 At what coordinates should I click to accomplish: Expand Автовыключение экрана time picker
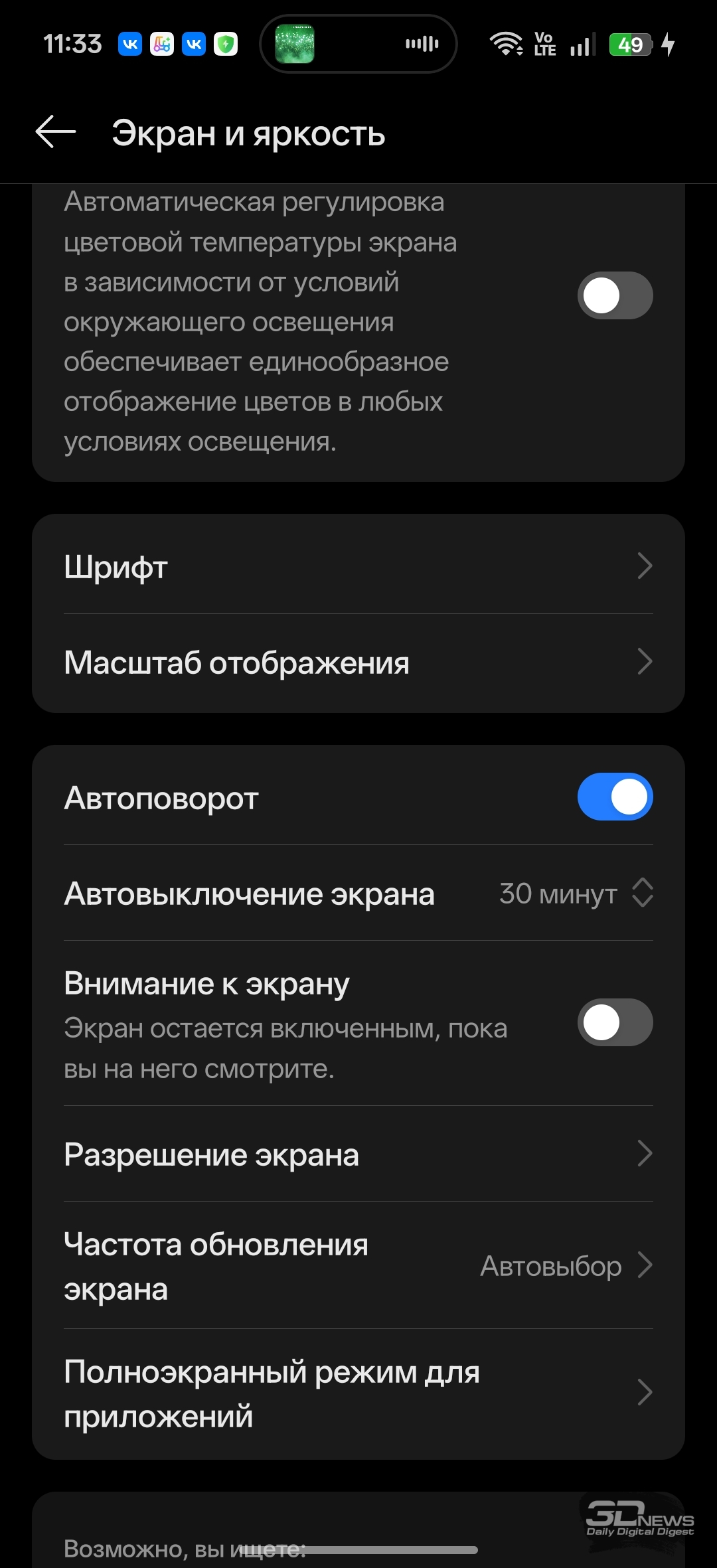coord(575,893)
